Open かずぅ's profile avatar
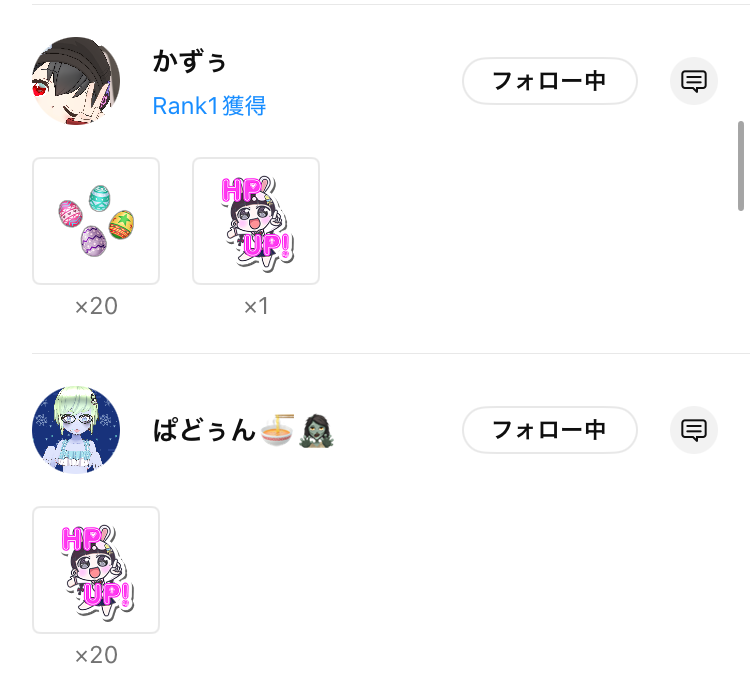The image size is (750, 699). click(76, 81)
